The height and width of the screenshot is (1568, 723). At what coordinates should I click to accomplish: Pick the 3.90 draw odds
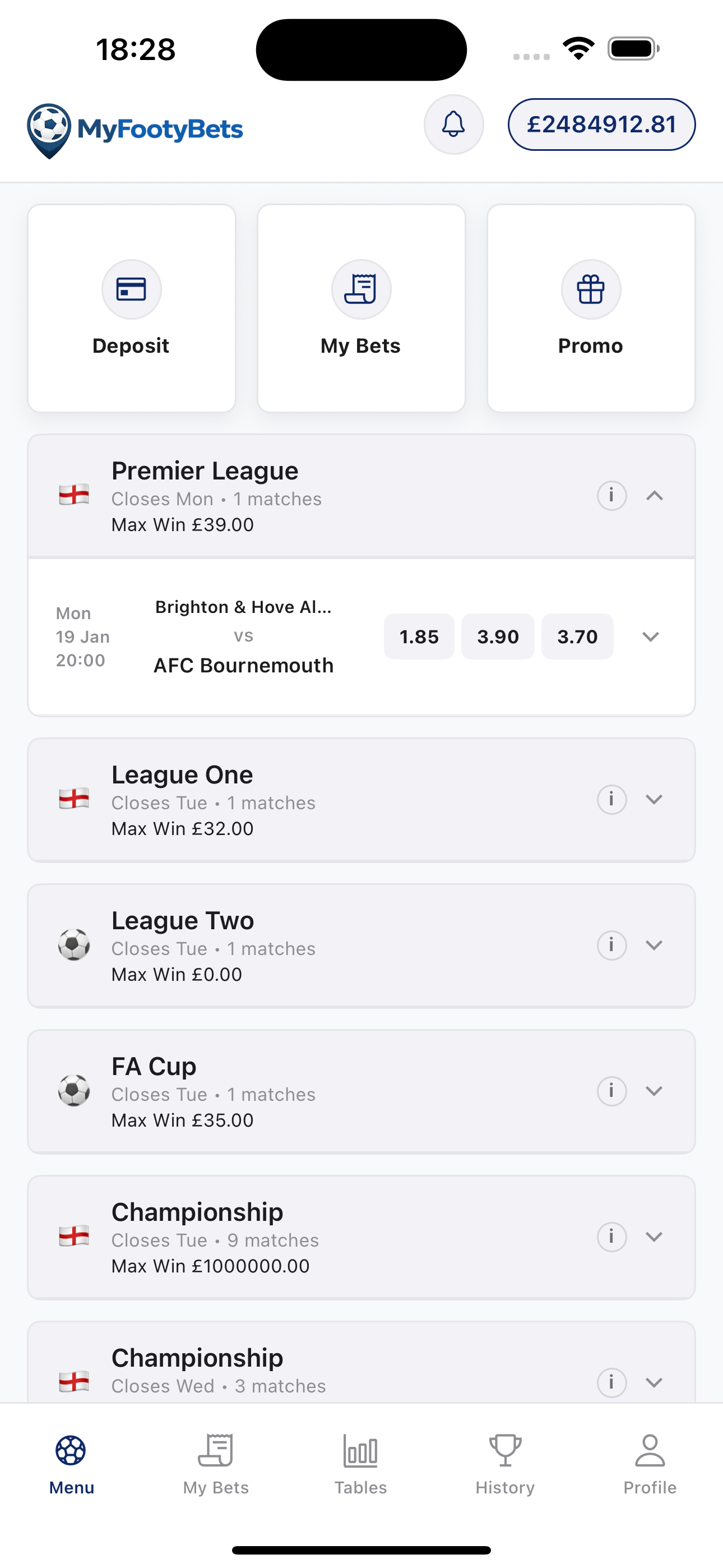498,636
